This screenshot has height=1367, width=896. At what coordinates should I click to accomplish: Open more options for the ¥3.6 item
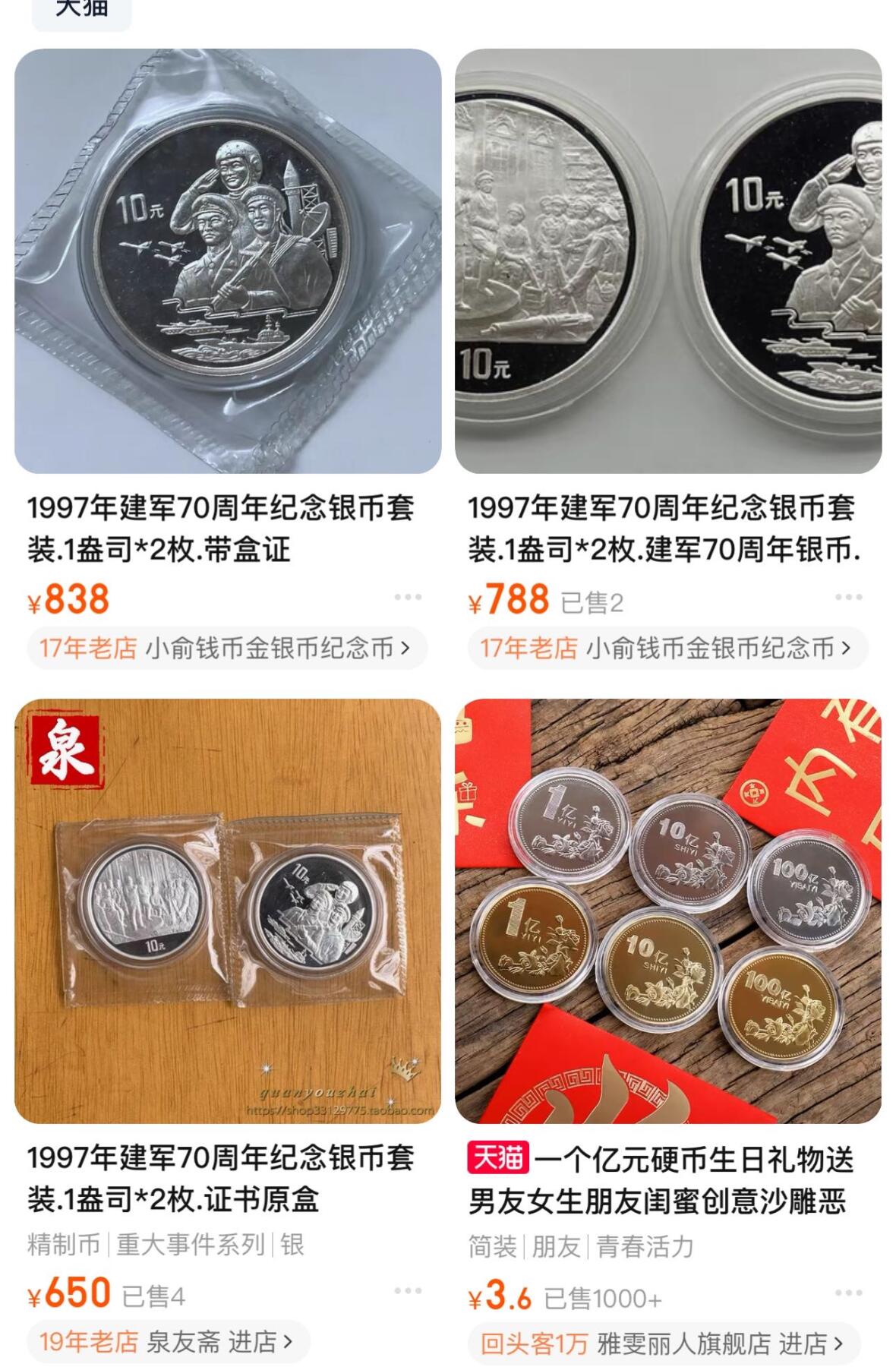(x=848, y=1292)
